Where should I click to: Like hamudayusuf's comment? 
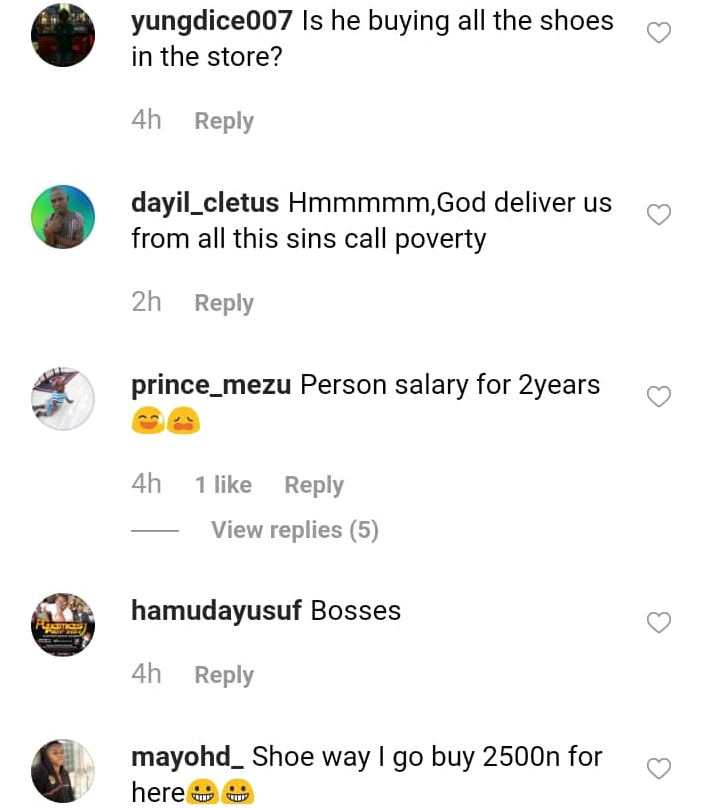(658, 623)
